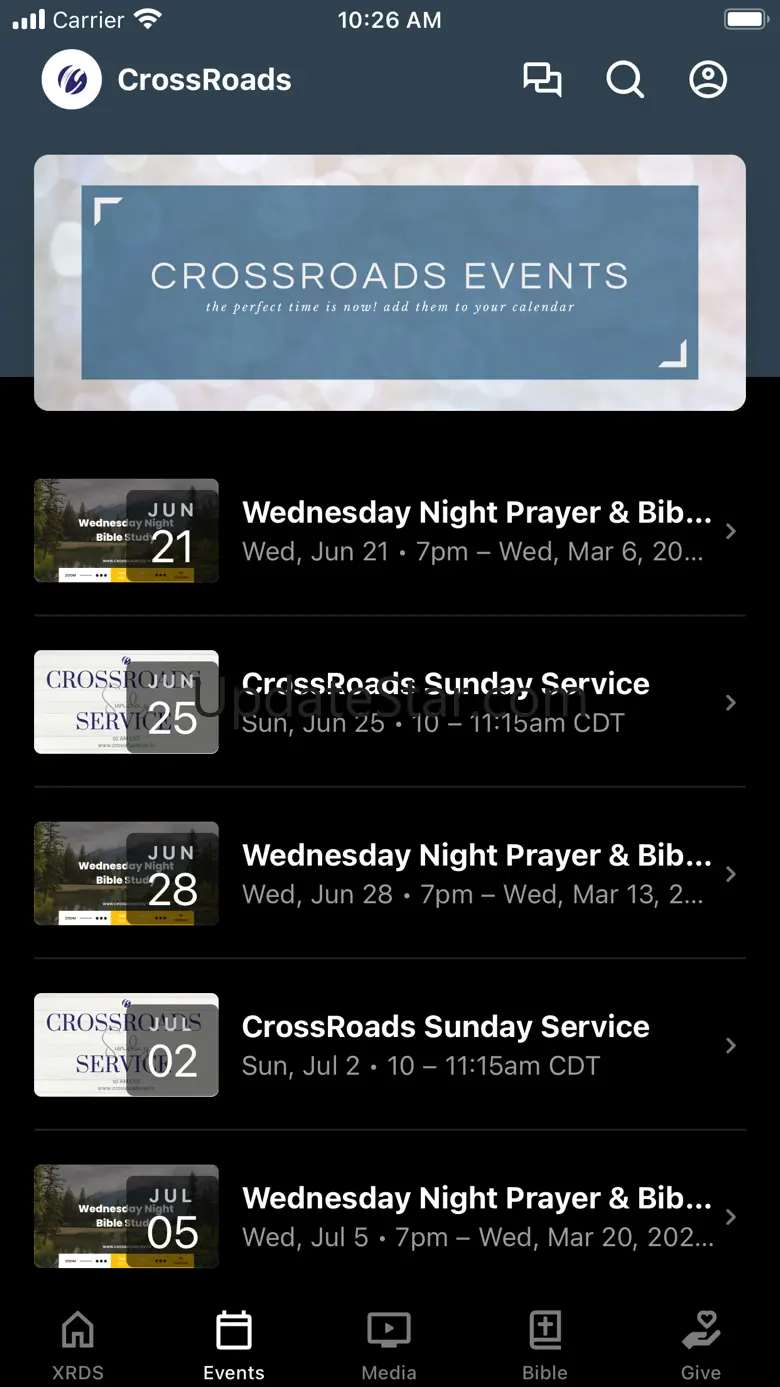This screenshot has width=780, height=1387.
Task: Switch to the Give tab
Action: coord(701,1345)
